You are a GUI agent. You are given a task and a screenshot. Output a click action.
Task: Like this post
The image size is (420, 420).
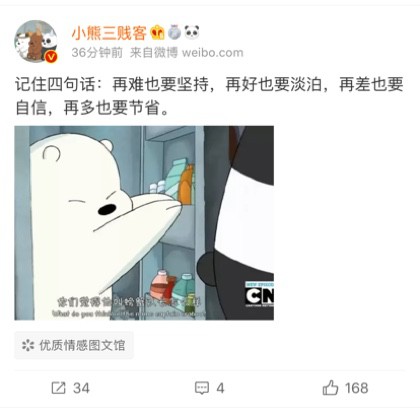(x=345, y=388)
